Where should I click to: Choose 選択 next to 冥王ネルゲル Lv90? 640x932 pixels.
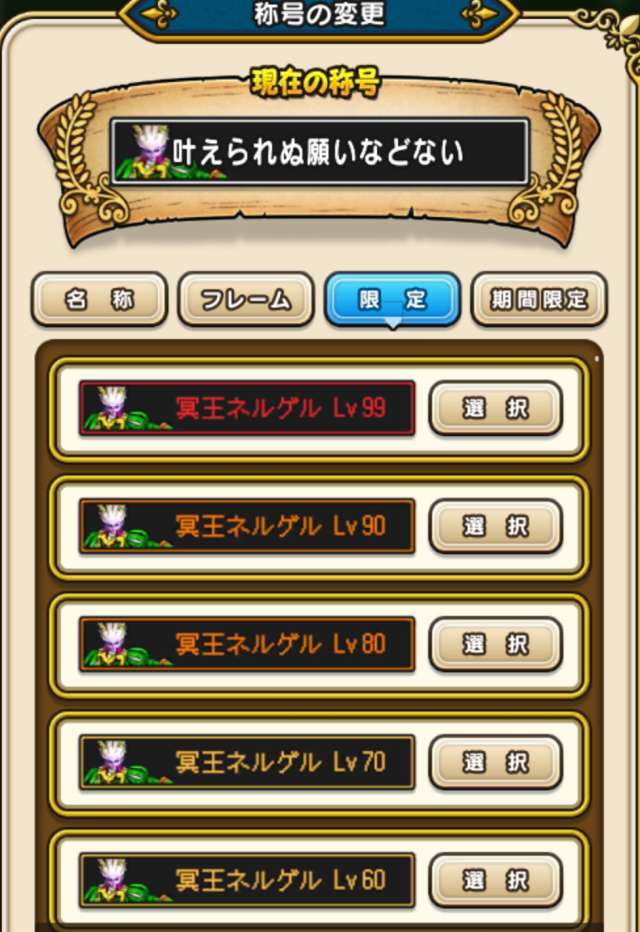(x=495, y=526)
